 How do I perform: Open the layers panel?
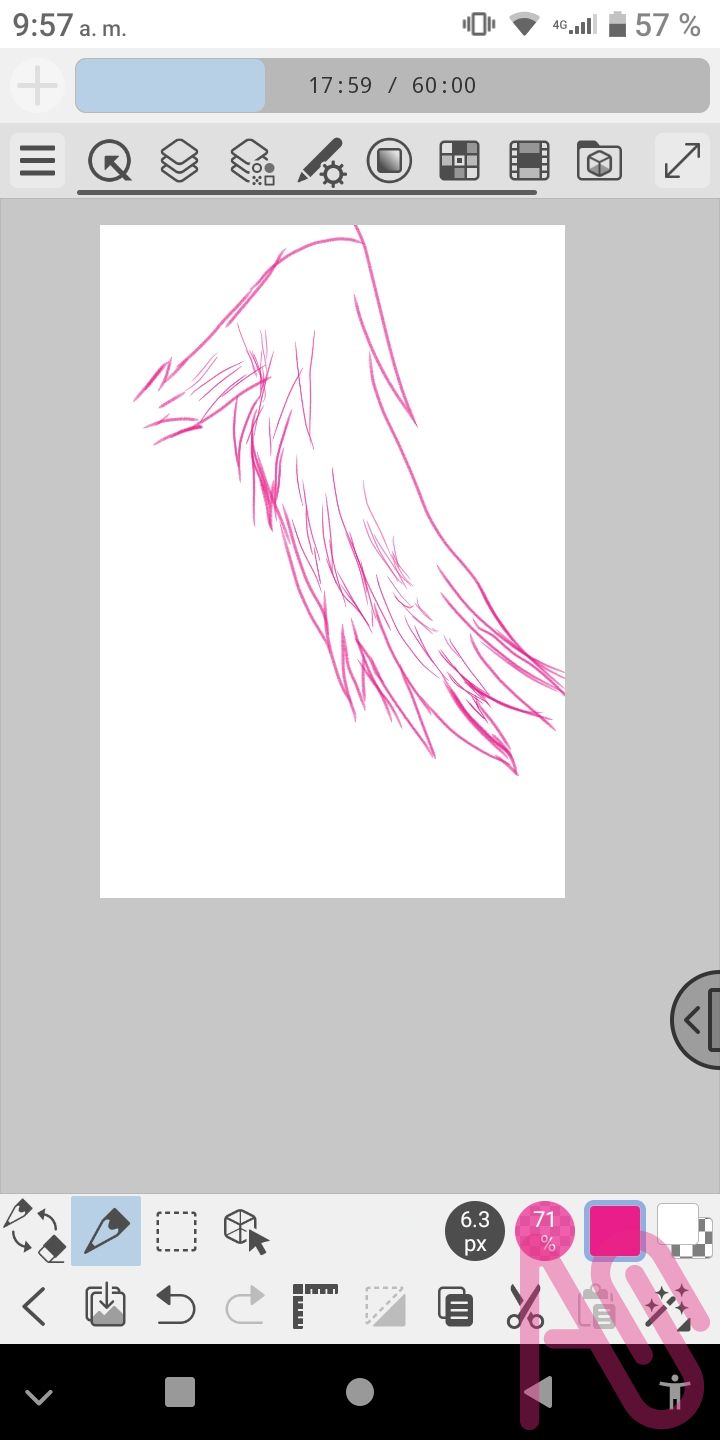click(x=179, y=160)
